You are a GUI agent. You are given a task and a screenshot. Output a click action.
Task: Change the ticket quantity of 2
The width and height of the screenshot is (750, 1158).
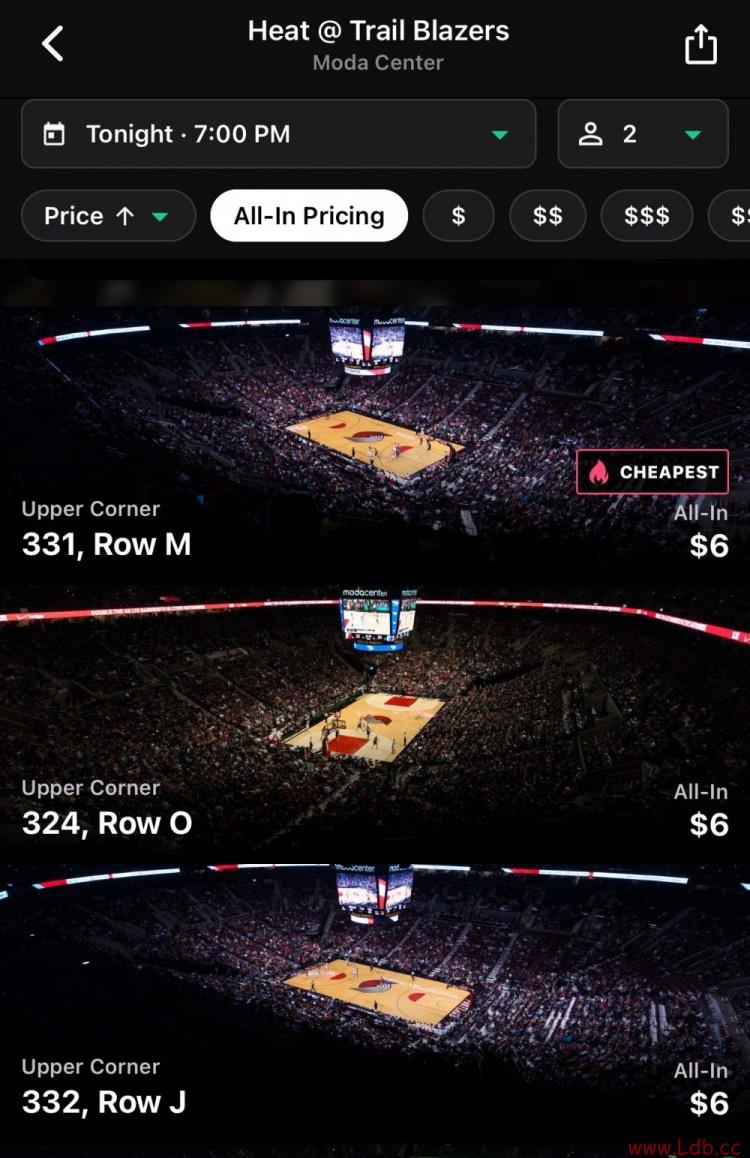pos(642,134)
